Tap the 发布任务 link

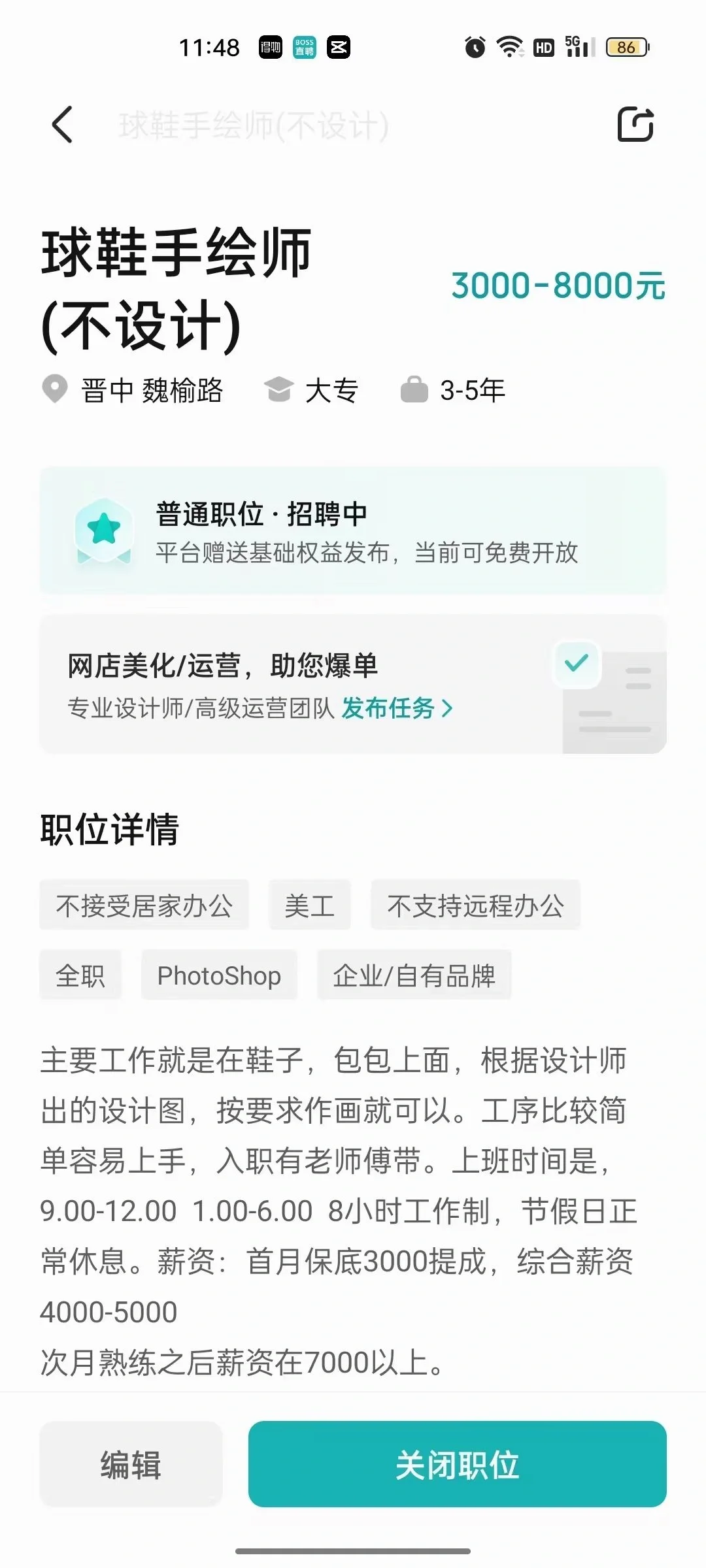pyautogui.click(x=397, y=708)
